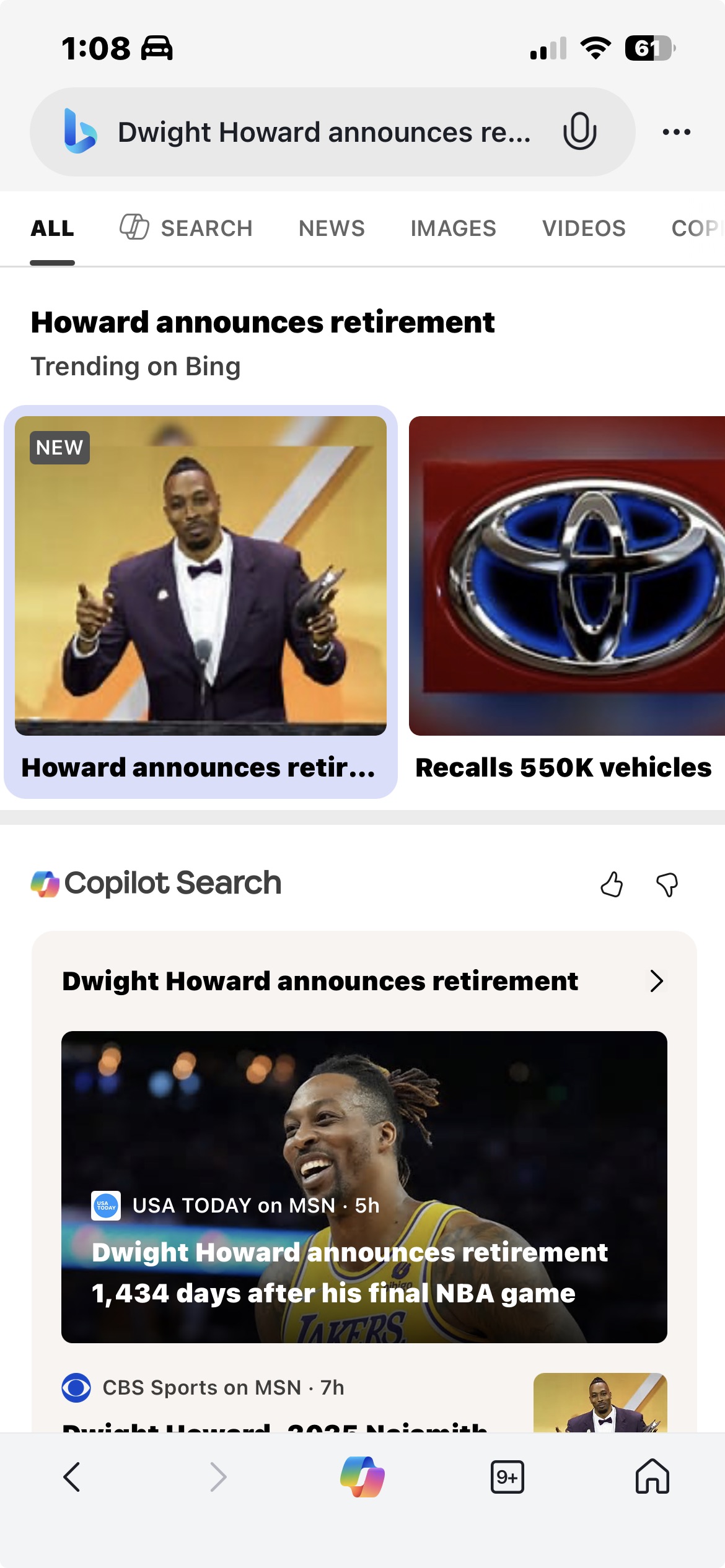Image resolution: width=725 pixels, height=1568 pixels.
Task: Switch to the News tab
Action: coord(332,228)
